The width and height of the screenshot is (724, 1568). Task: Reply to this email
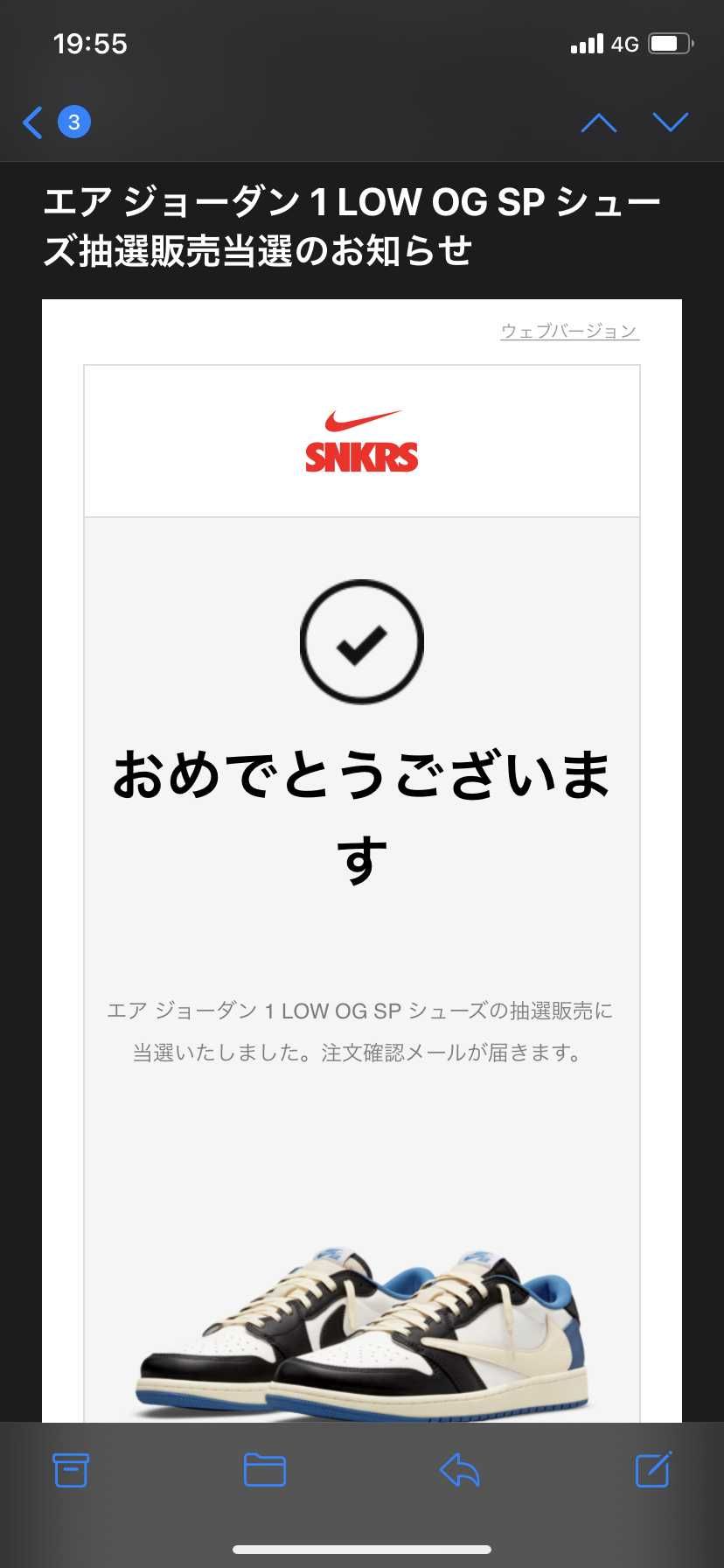[460, 1470]
